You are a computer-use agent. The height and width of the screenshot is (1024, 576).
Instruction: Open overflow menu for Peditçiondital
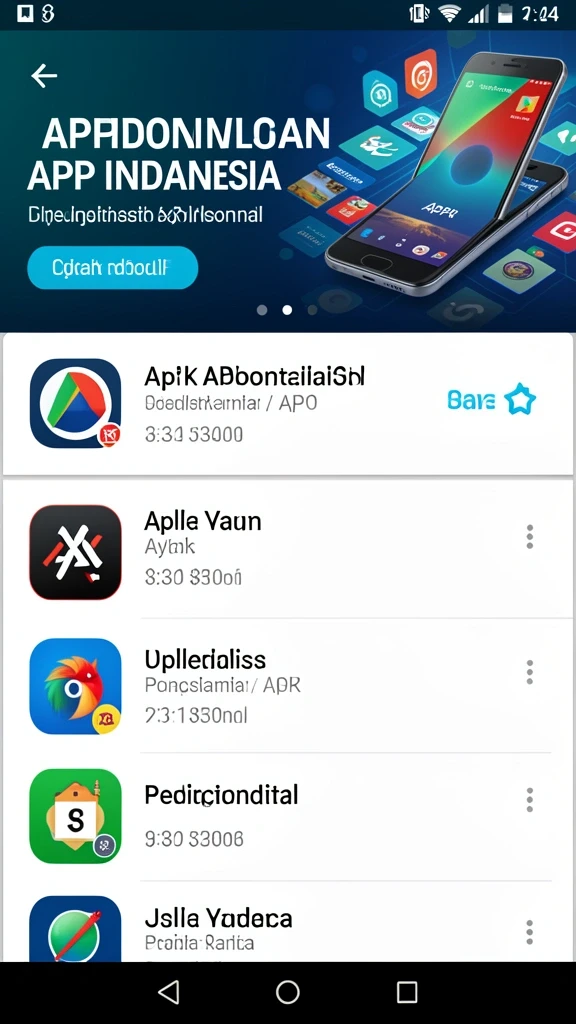coord(530,799)
